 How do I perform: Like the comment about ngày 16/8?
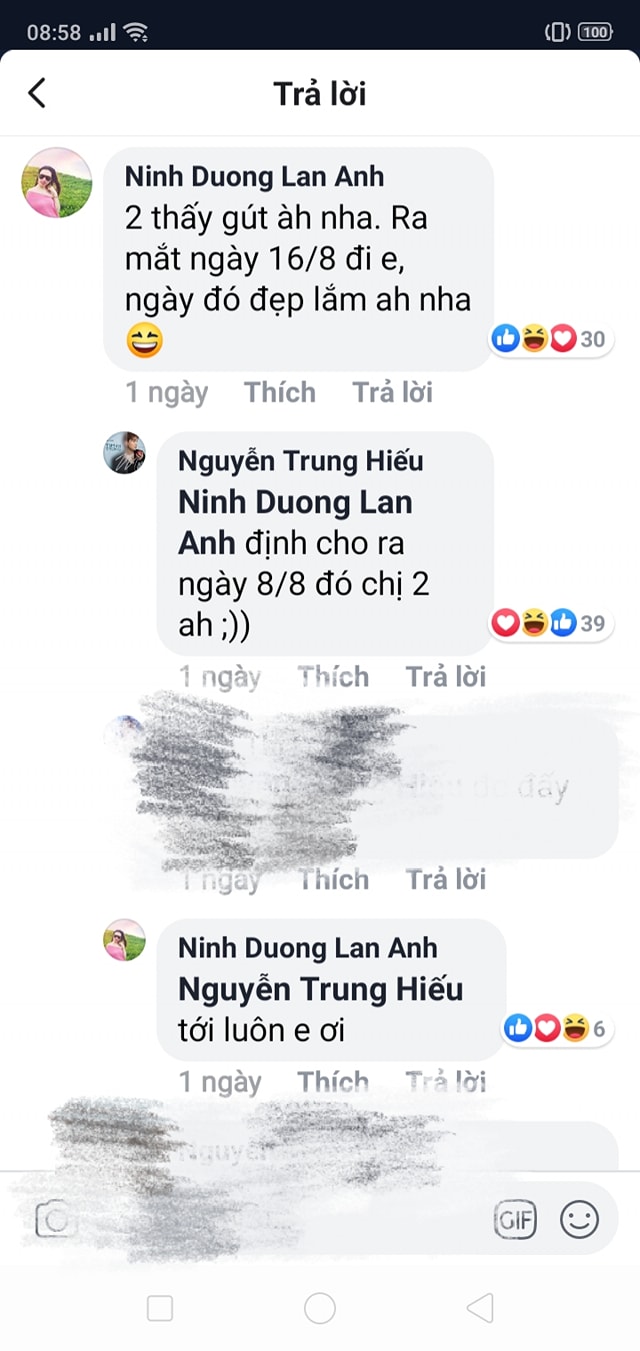280,393
